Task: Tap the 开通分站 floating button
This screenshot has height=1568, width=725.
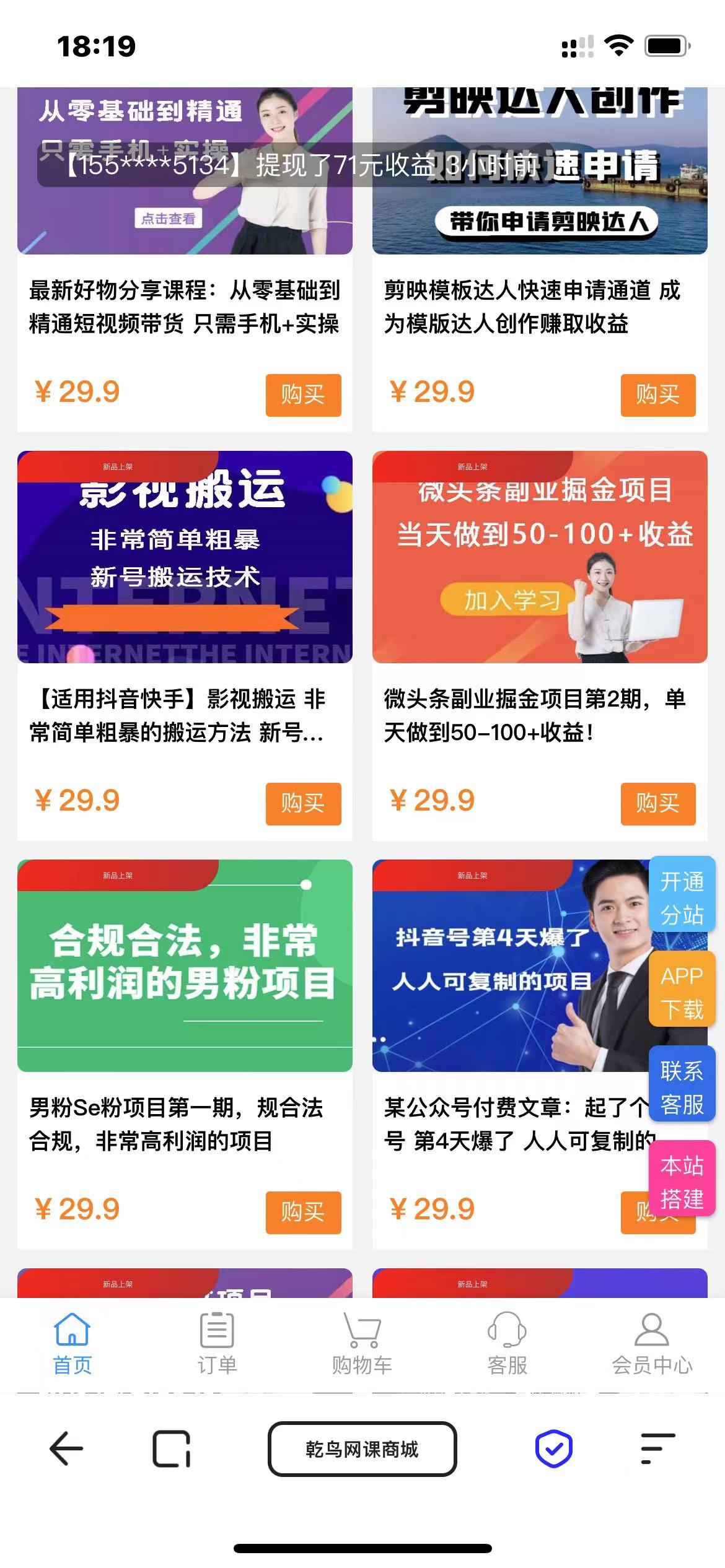Action: 682,897
